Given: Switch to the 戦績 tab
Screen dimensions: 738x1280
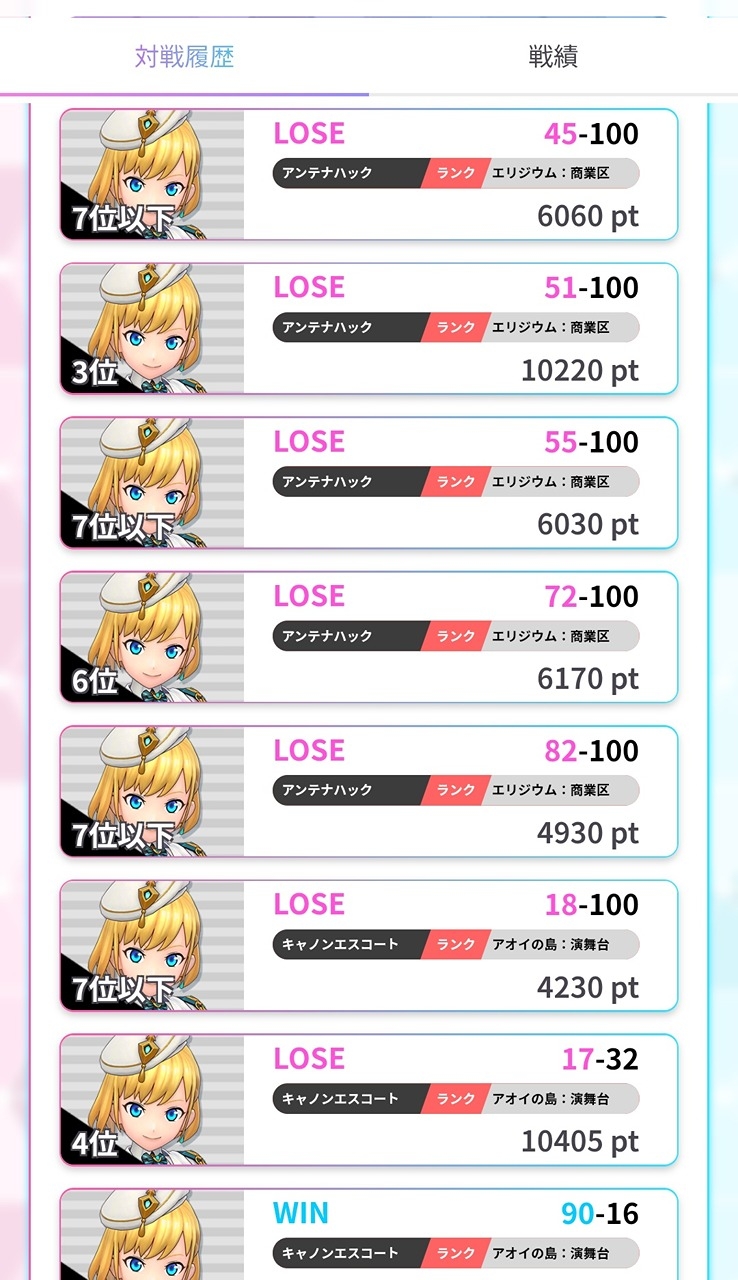Looking at the screenshot, I should 553,57.
